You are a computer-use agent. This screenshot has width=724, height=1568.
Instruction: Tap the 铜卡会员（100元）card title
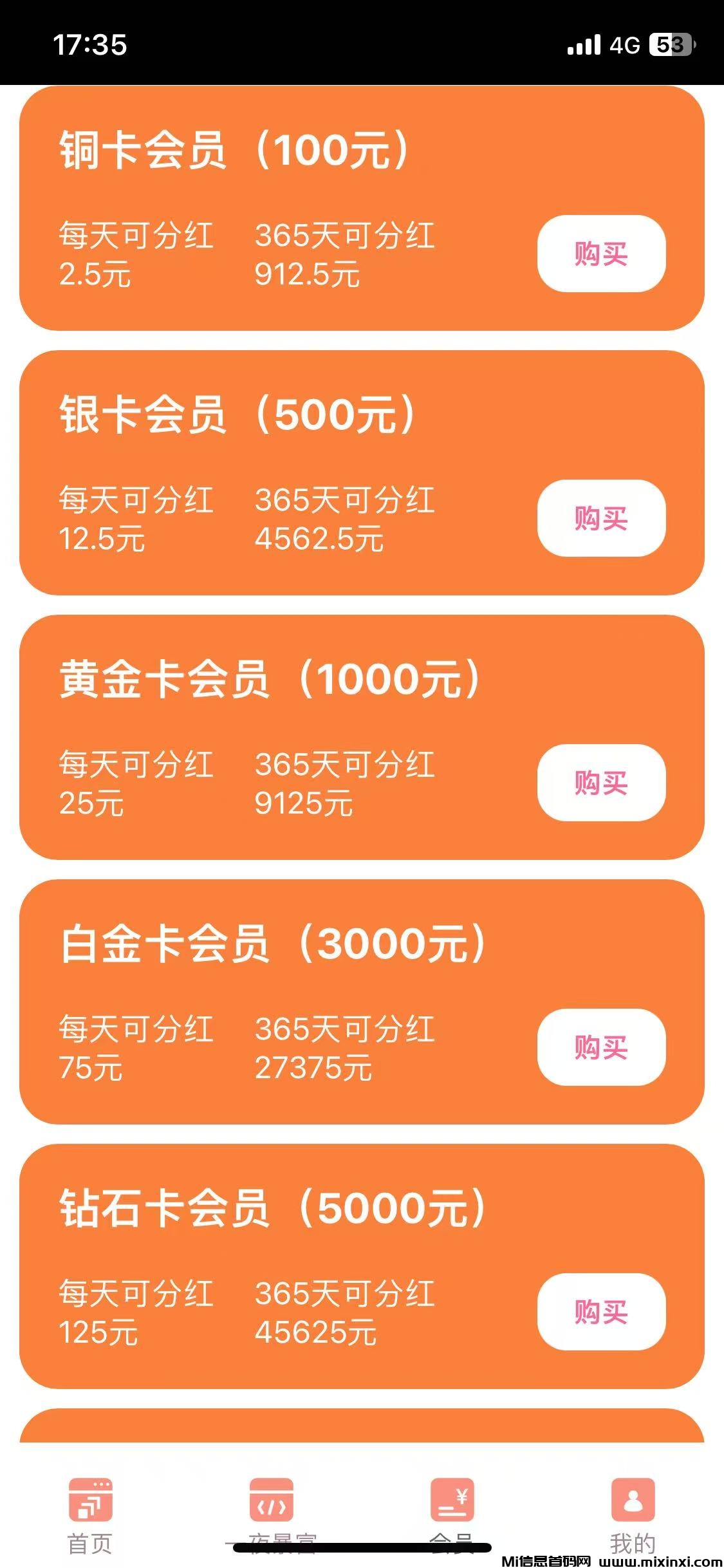pyautogui.click(x=230, y=150)
